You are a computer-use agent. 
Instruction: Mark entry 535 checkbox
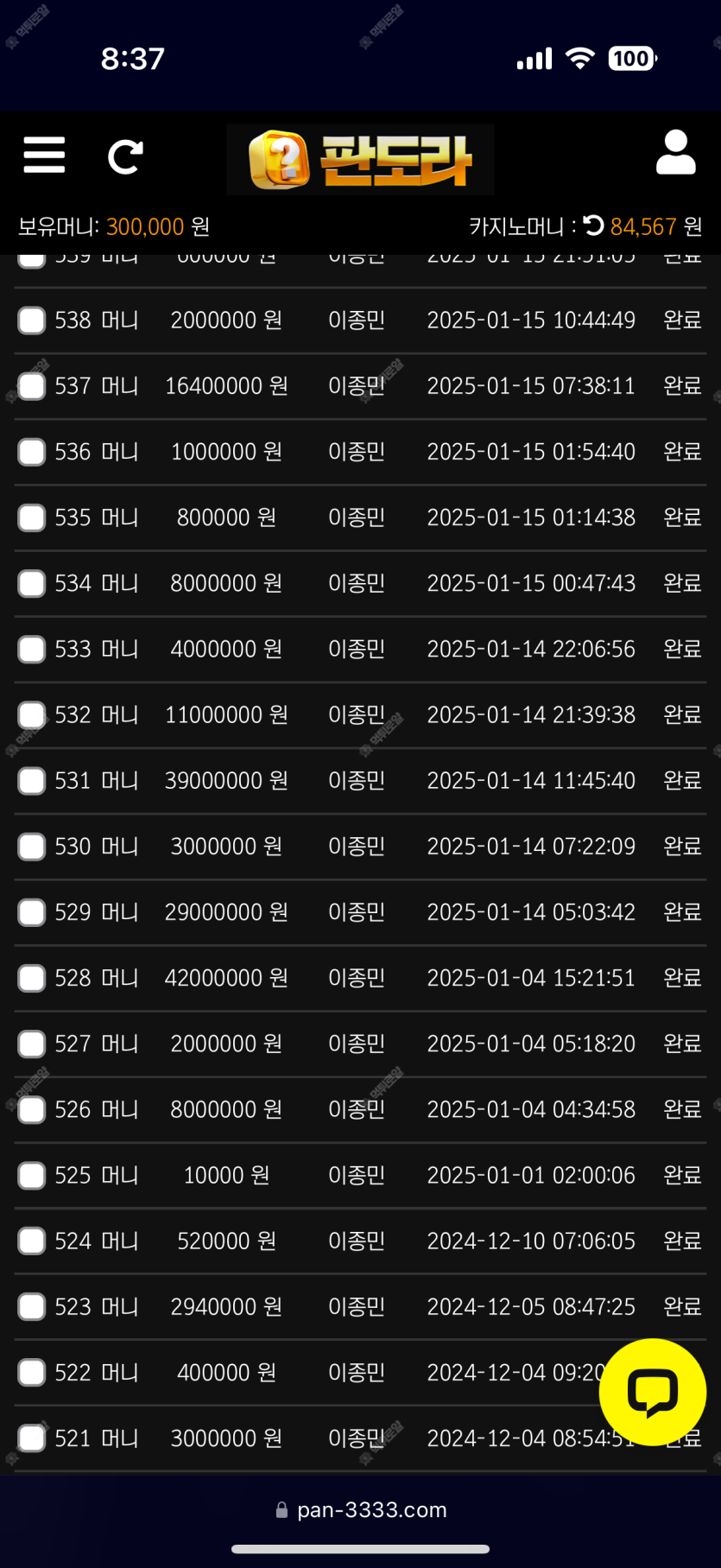pos(32,517)
